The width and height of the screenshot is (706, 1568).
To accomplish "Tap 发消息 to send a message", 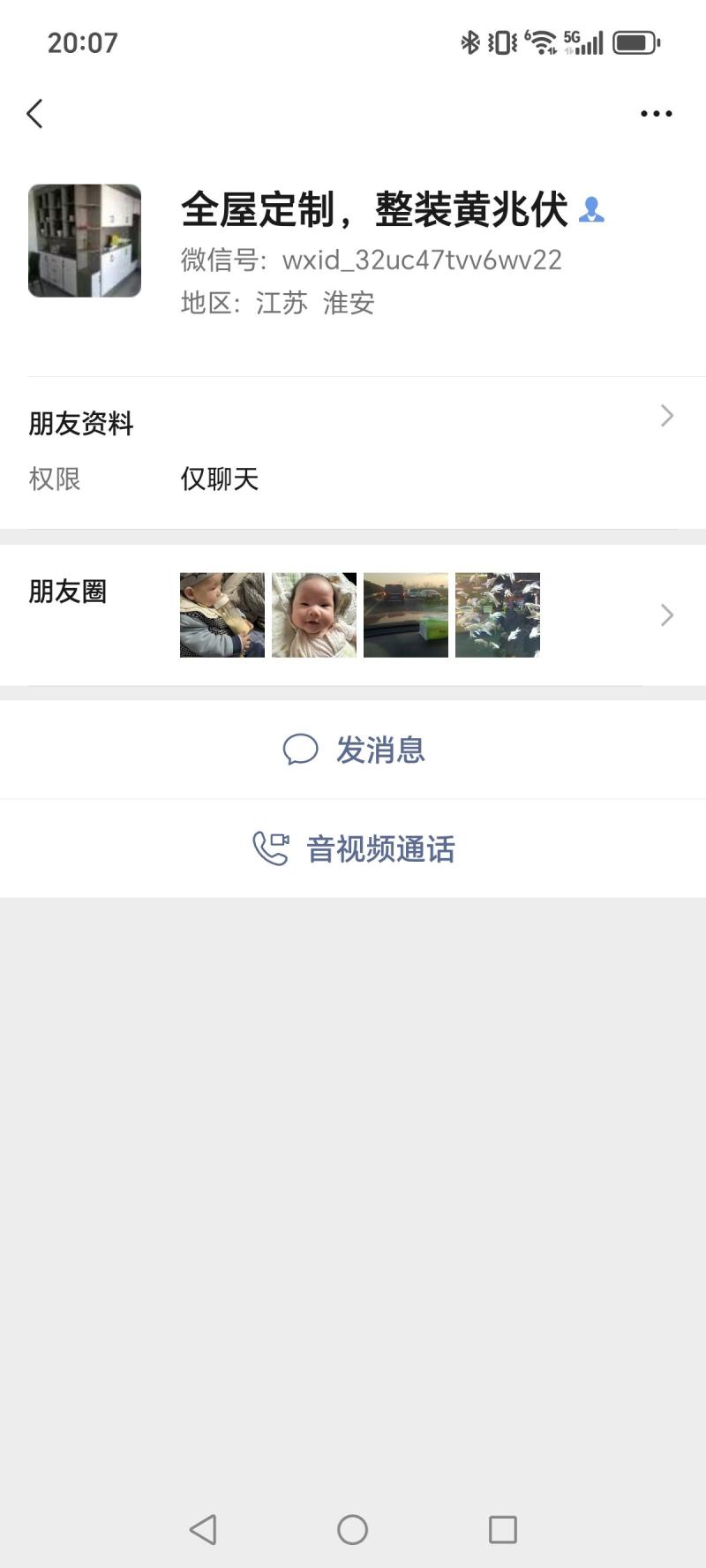I will point(353,750).
